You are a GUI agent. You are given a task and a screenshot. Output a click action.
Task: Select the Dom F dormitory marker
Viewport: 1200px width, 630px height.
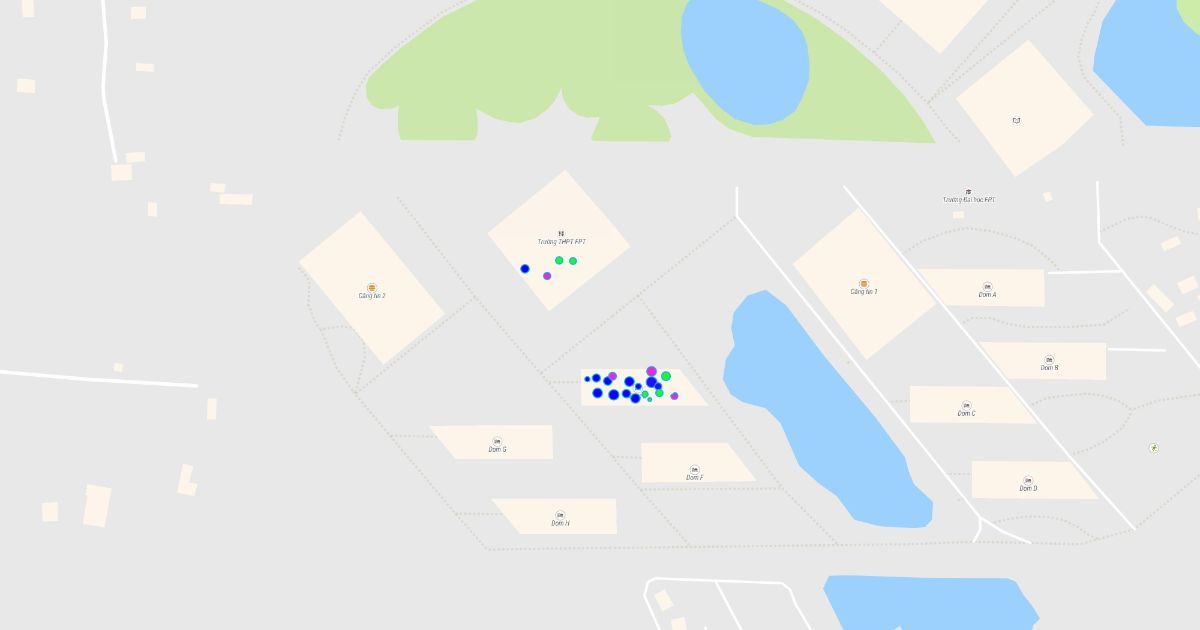[x=694, y=470]
